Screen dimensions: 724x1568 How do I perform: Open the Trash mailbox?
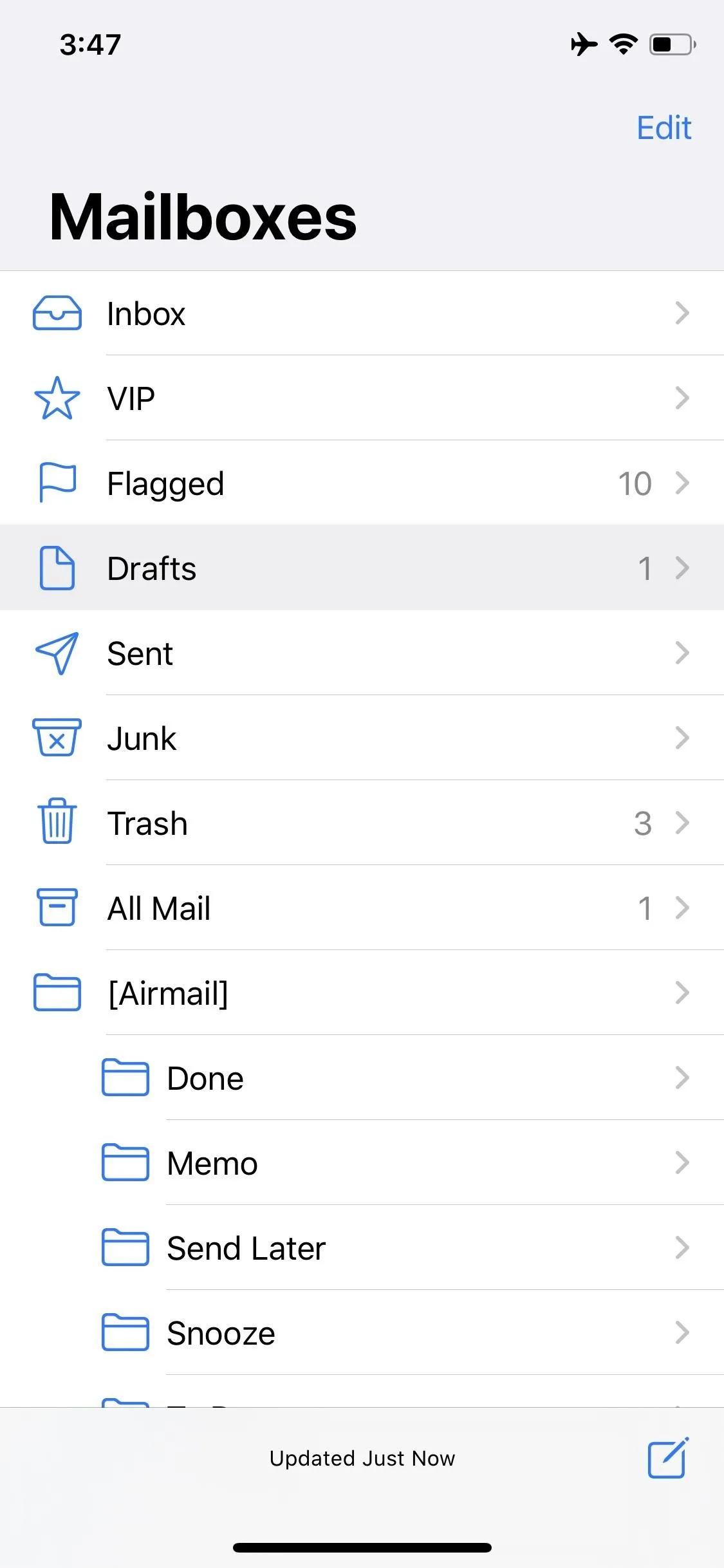click(362, 823)
